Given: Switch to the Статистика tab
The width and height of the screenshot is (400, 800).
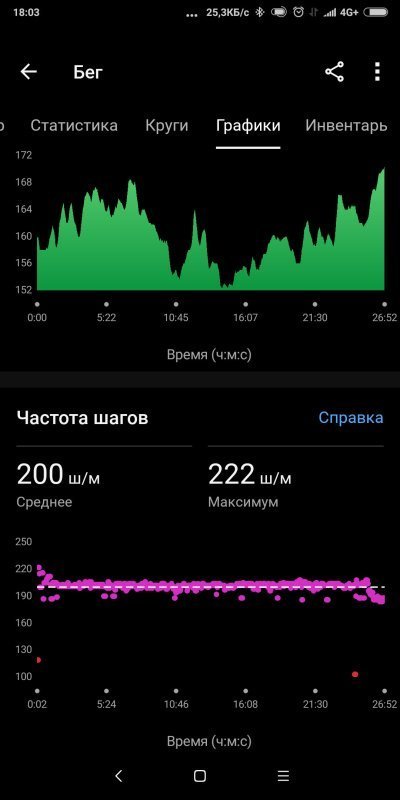Looking at the screenshot, I should point(74,126).
